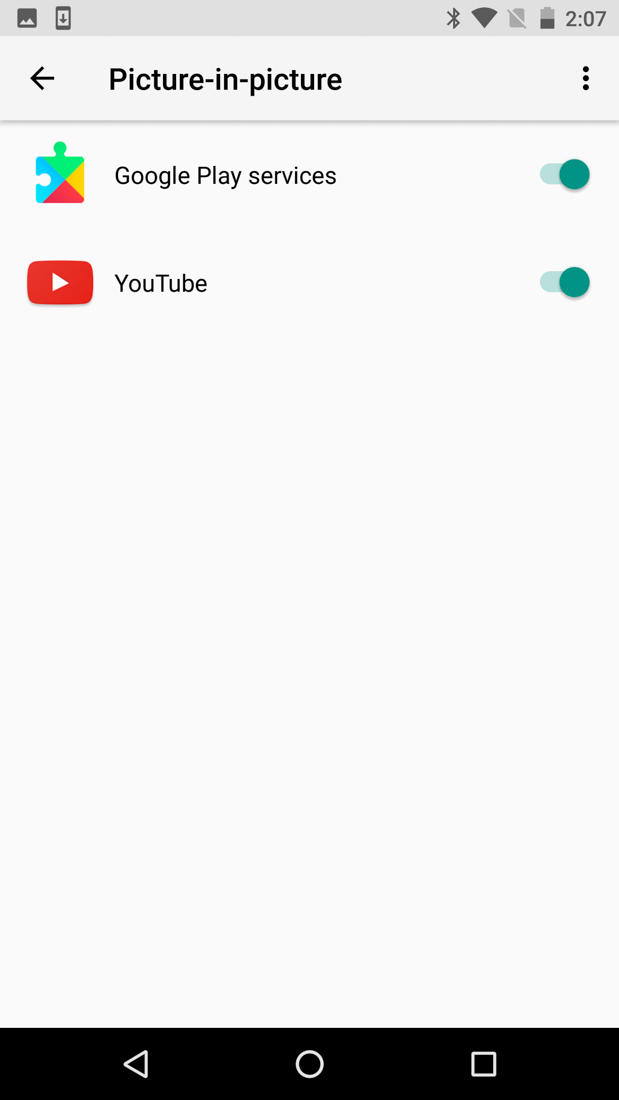The image size is (619, 1100).
Task: Turn off YouTube picture-in-picture switch
Action: point(564,283)
